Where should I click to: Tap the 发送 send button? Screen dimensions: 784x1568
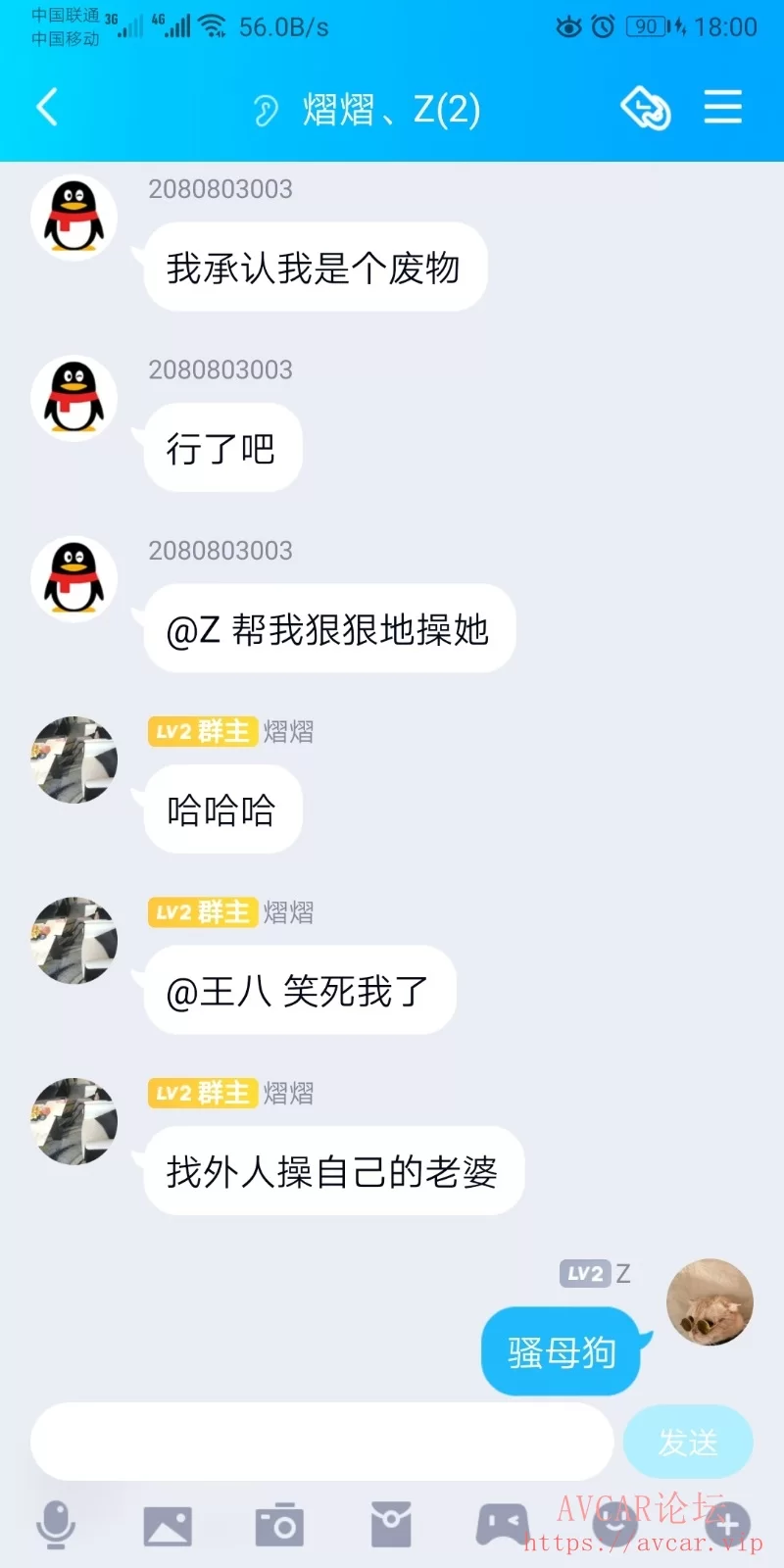tap(688, 1442)
